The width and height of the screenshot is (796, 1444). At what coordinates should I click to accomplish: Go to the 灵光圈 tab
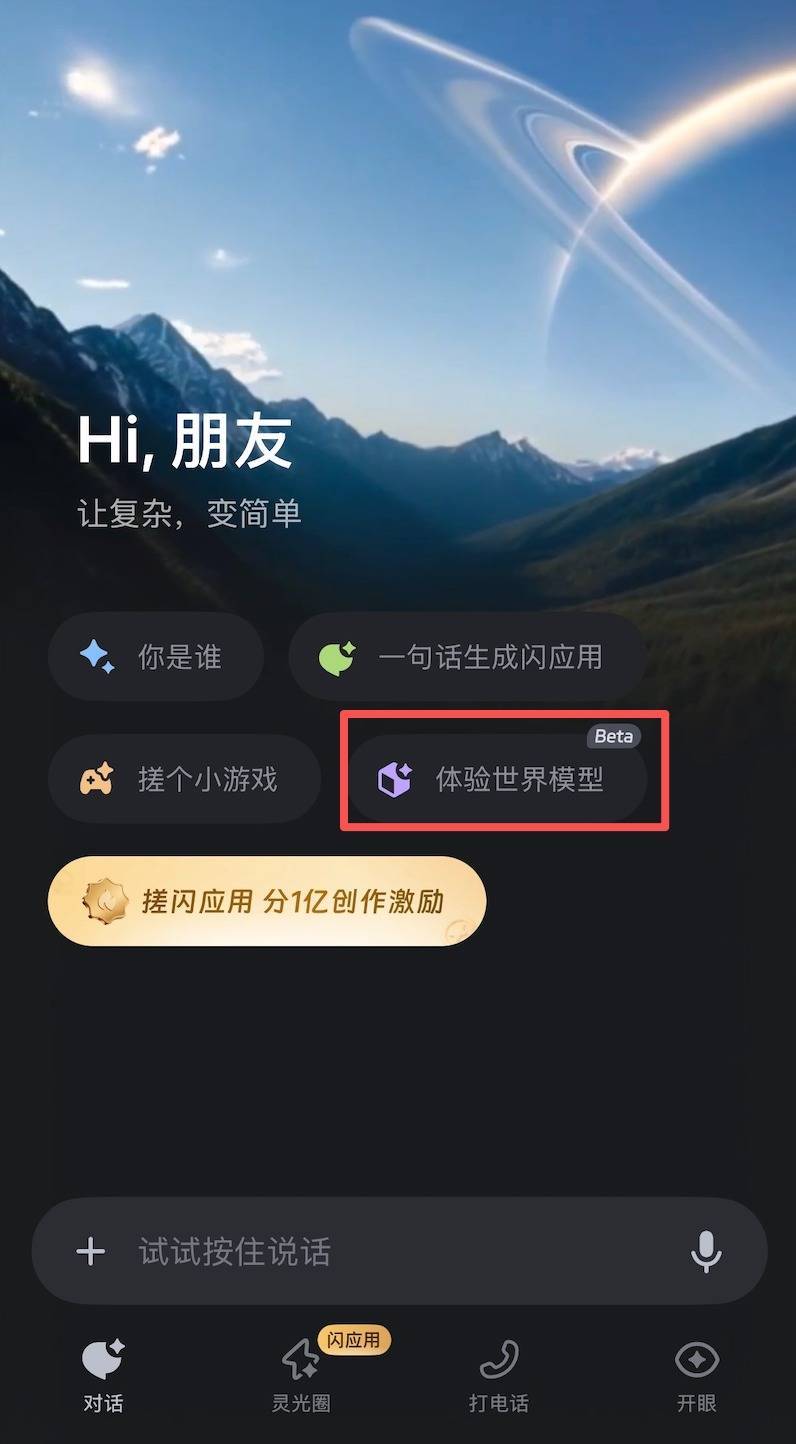click(x=301, y=1377)
